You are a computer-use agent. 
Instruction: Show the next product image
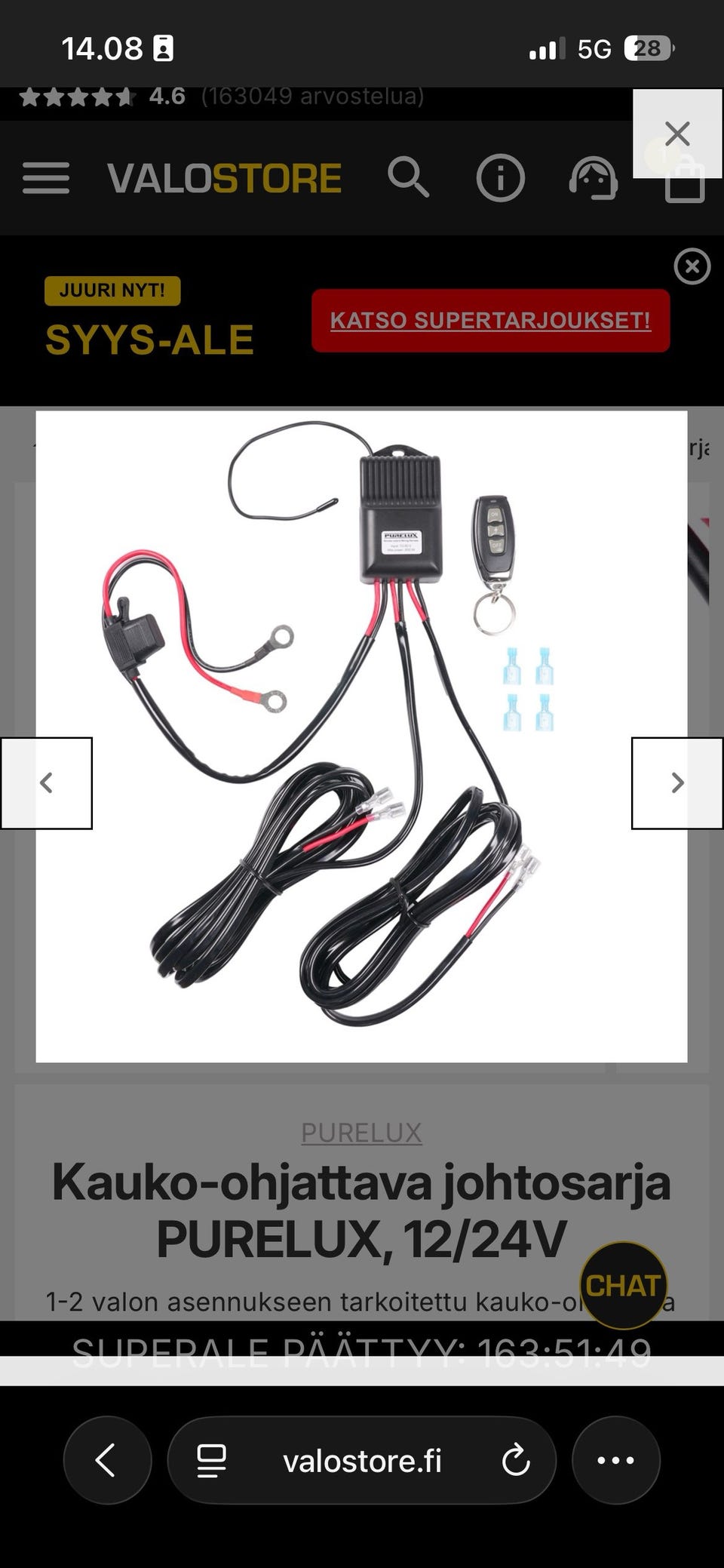[x=677, y=783]
